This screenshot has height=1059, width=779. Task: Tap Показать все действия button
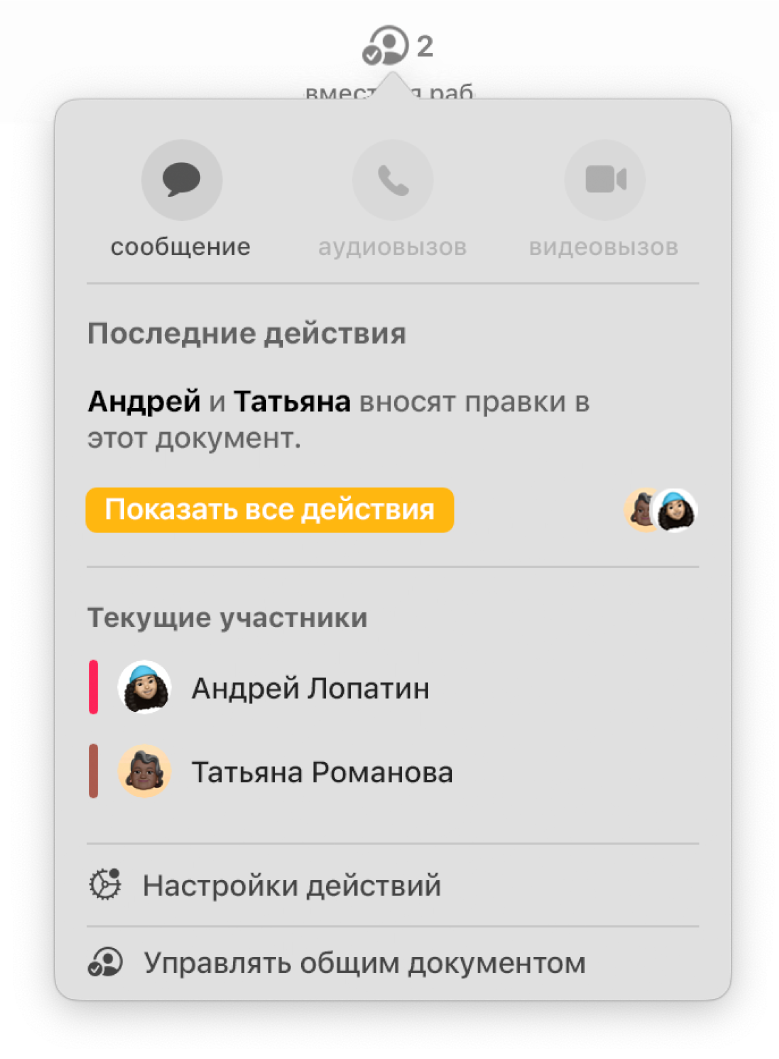(x=269, y=510)
